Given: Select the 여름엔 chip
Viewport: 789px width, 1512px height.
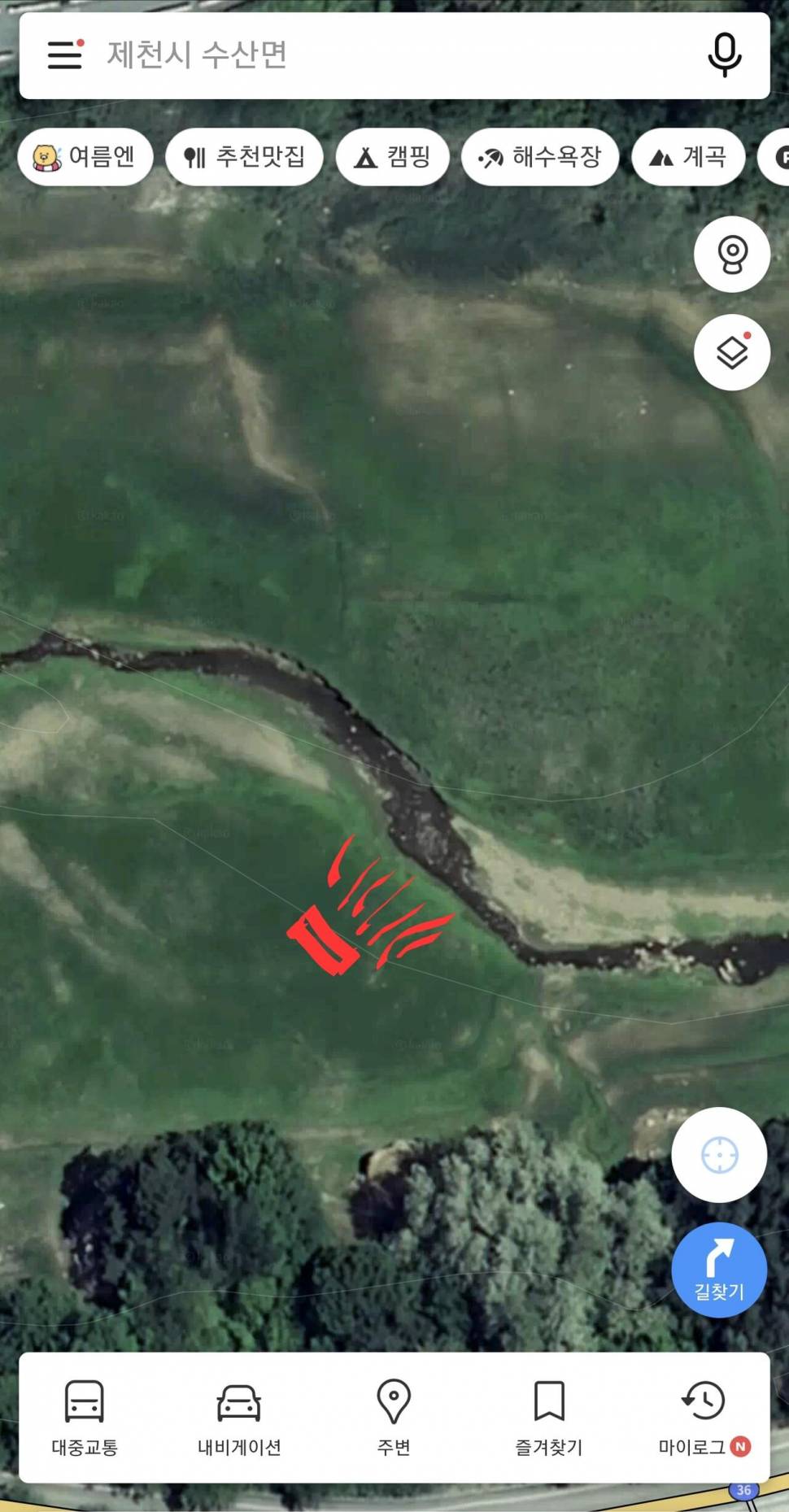Looking at the screenshot, I should click(x=85, y=156).
